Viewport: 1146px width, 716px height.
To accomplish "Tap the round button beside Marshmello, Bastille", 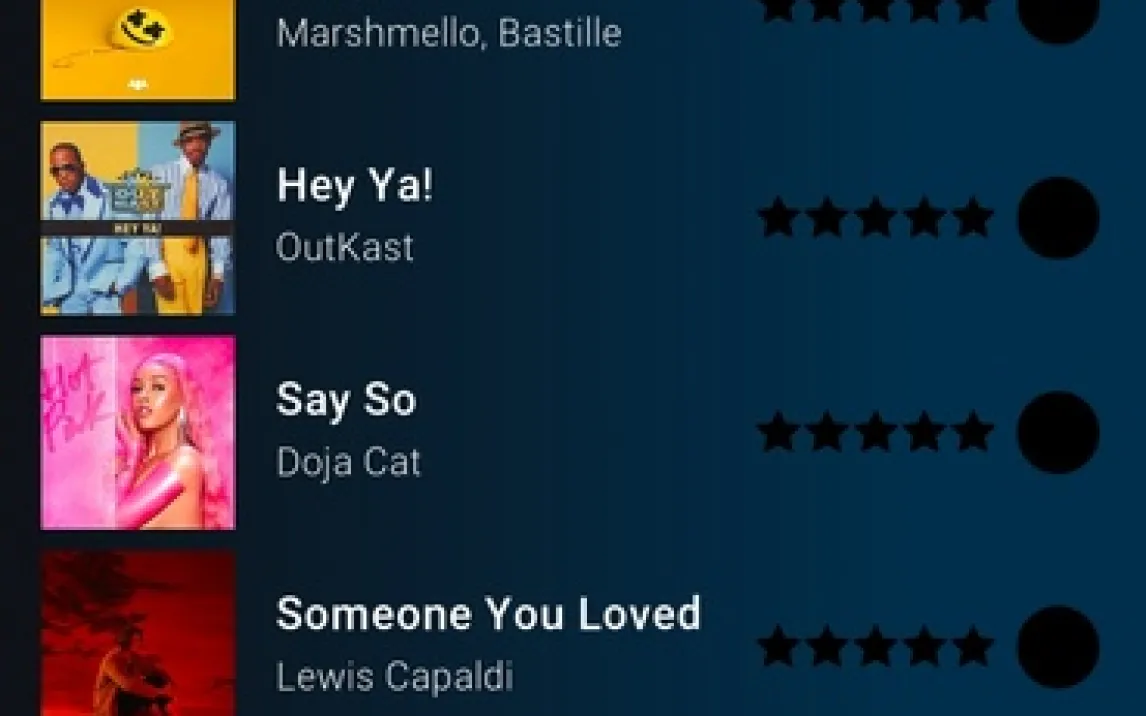I will [x=1058, y=12].
